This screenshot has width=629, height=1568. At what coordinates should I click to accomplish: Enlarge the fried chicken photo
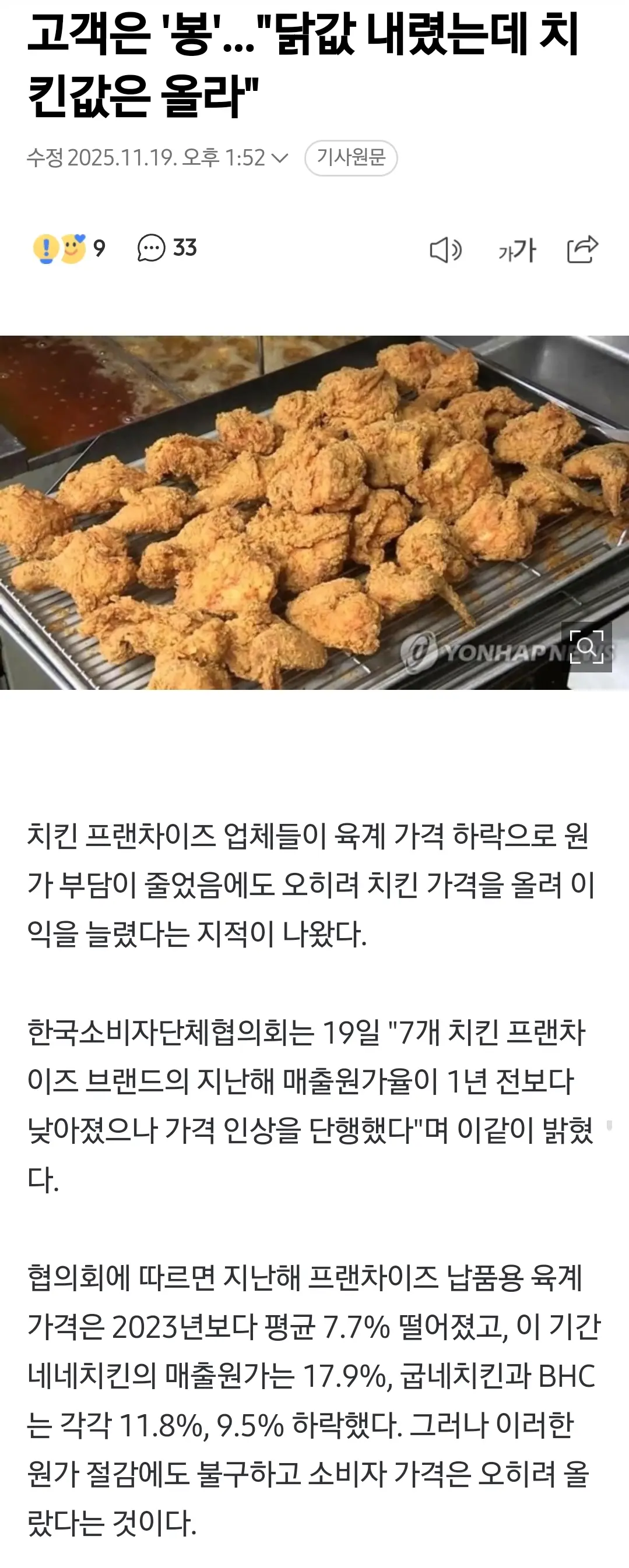click(586, 646)
